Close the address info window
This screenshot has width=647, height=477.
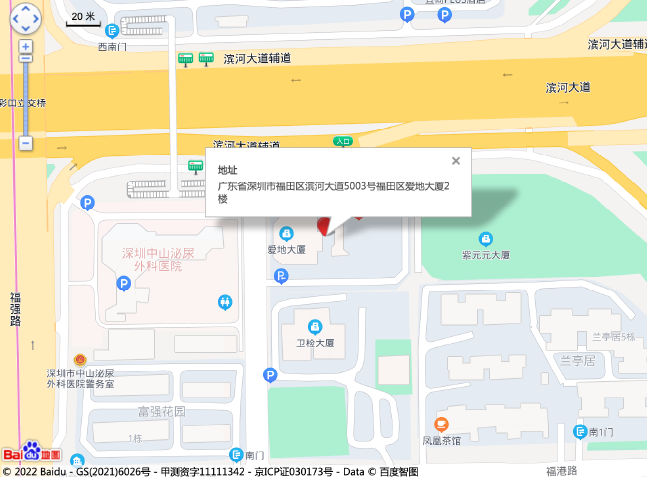456,160
